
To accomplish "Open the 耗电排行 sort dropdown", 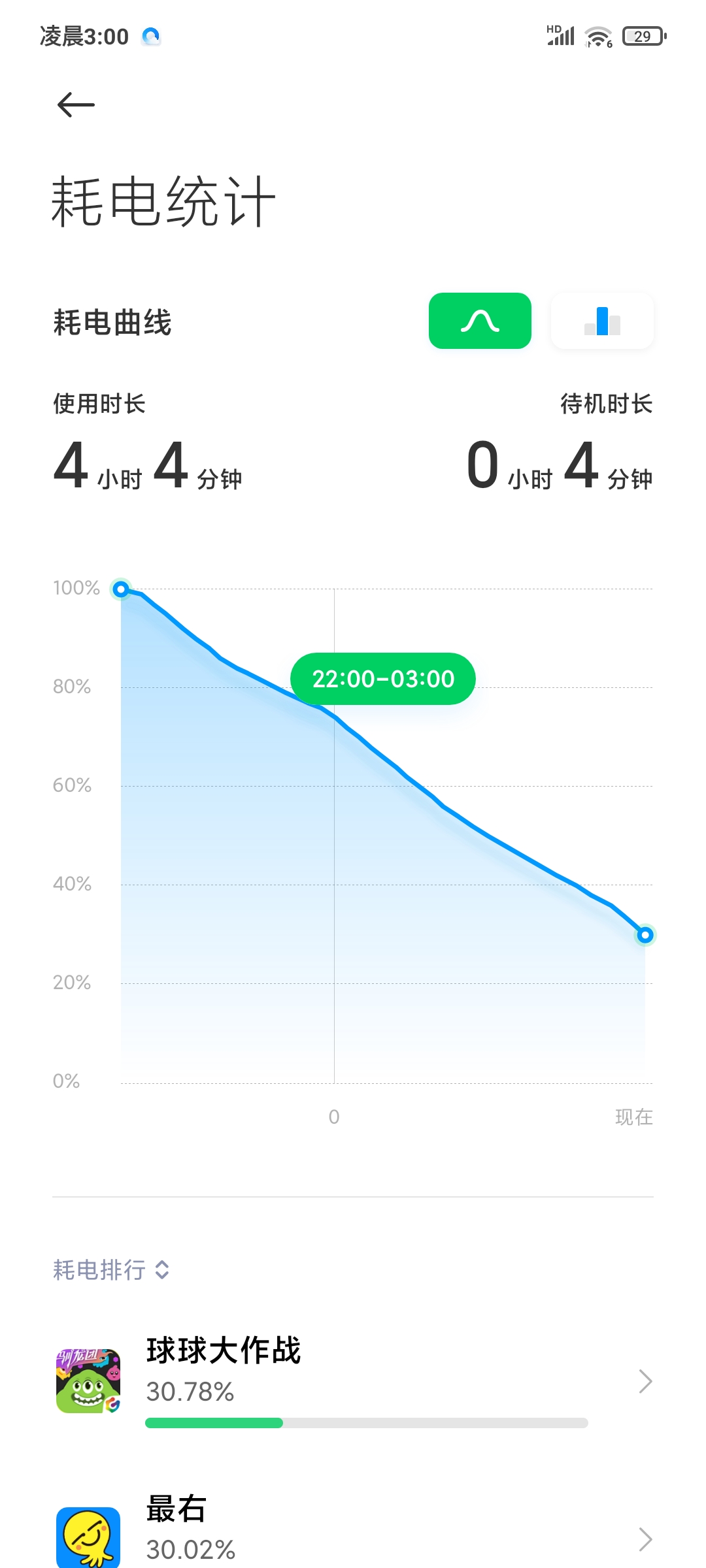I will [x=112, y=1269].
